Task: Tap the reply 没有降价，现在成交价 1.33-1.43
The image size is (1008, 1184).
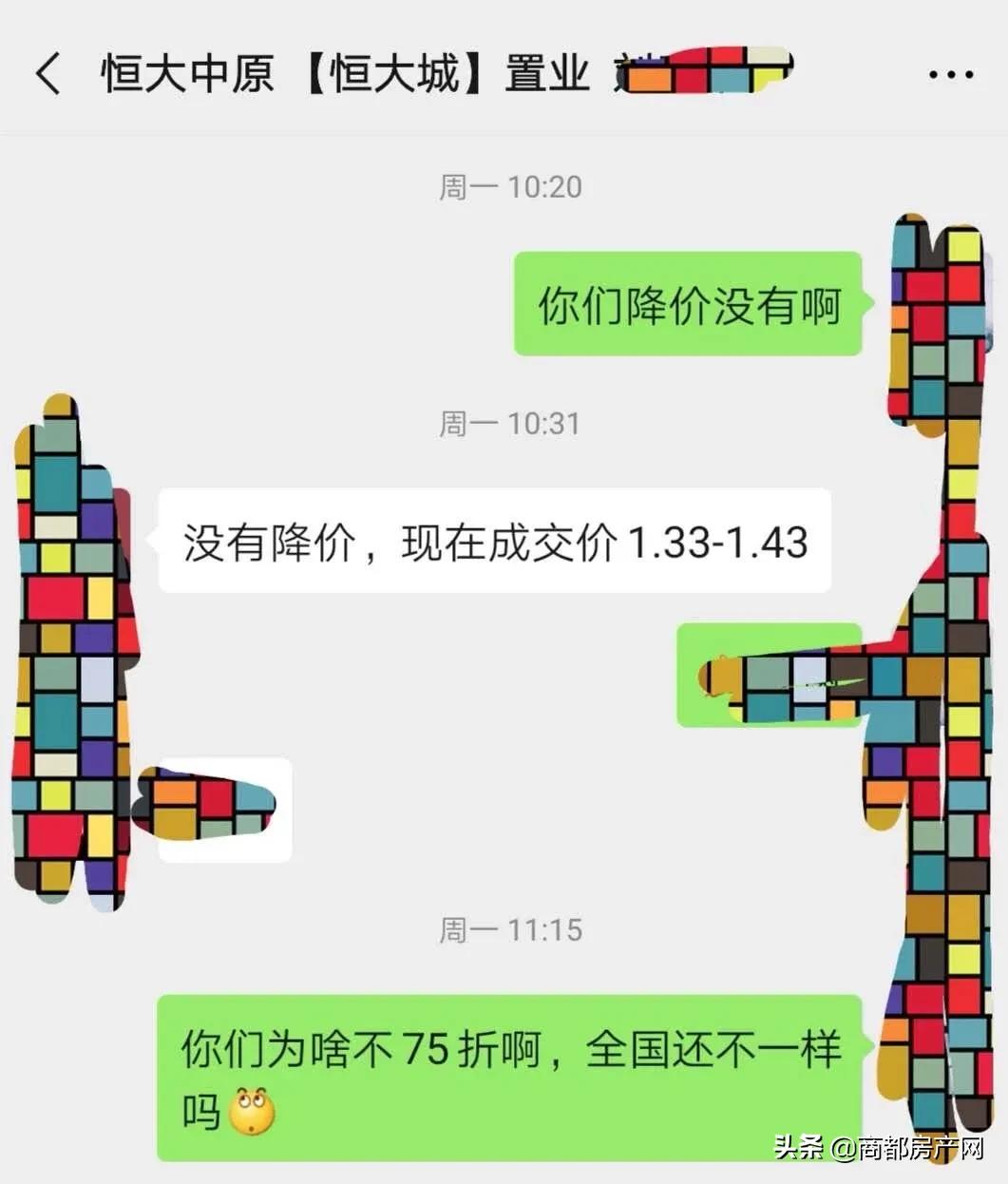Action: (x=494, y=540)
